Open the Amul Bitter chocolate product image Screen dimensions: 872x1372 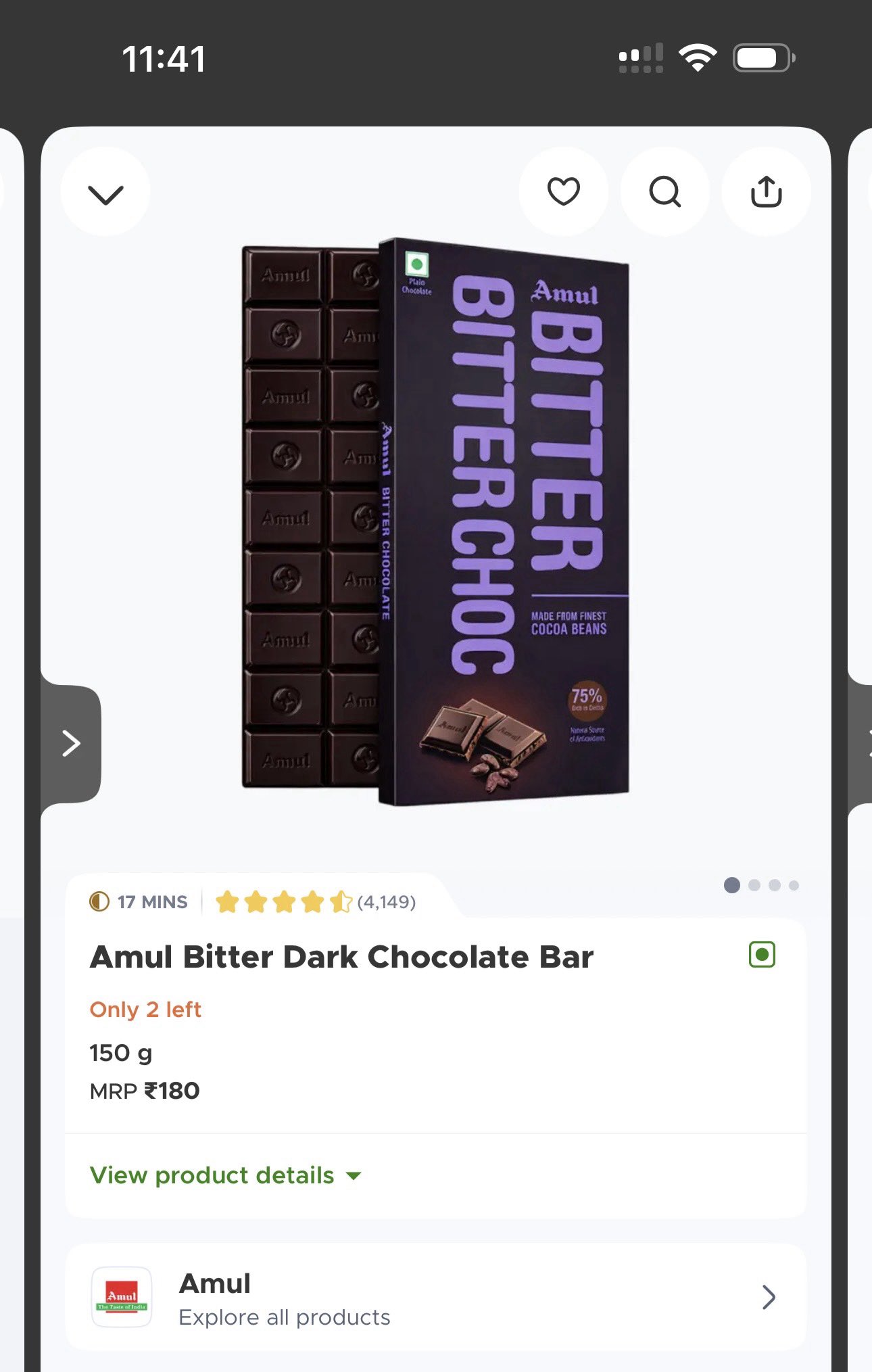coord(436,521)
